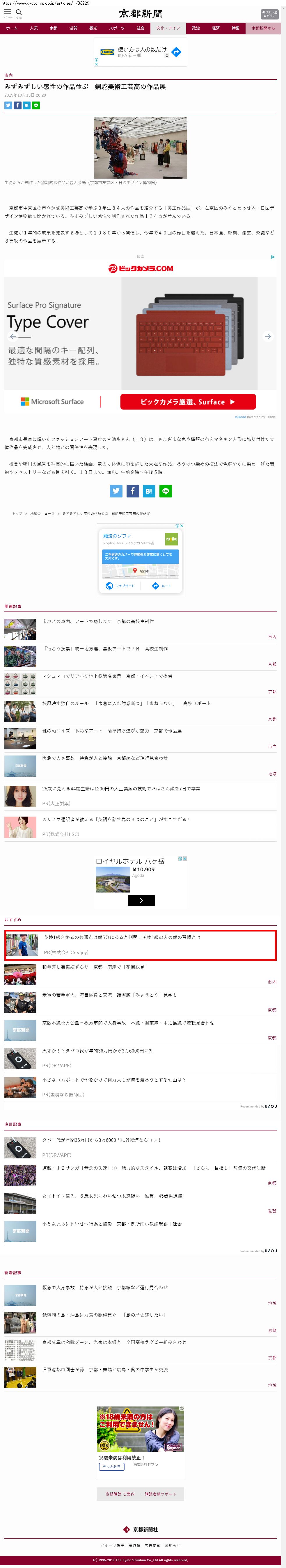Open the search icon in the header
286x1568 pixels.
(x=19, y=13)
